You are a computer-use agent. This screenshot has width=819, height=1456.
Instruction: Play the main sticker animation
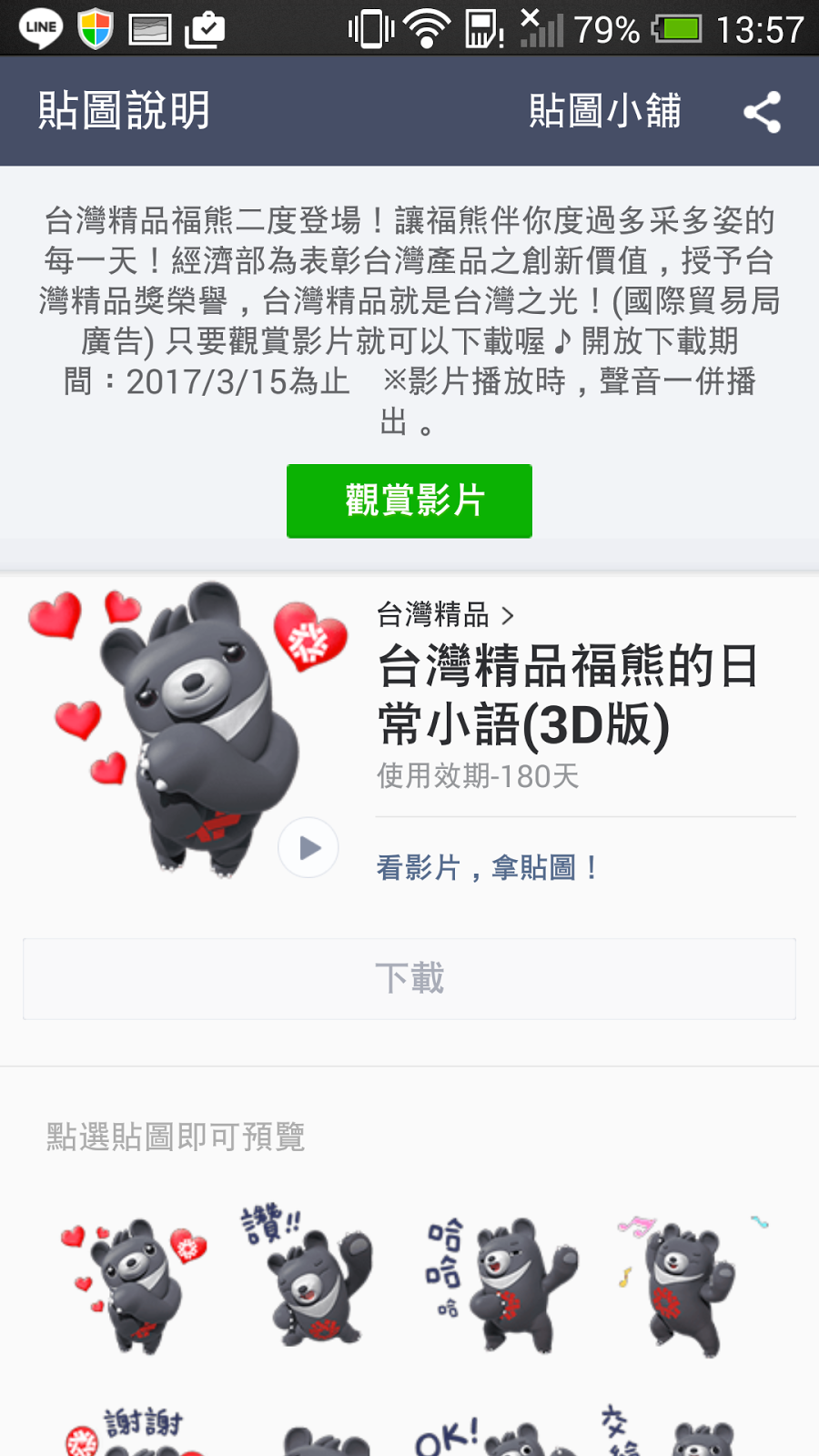tap(308, 847)
